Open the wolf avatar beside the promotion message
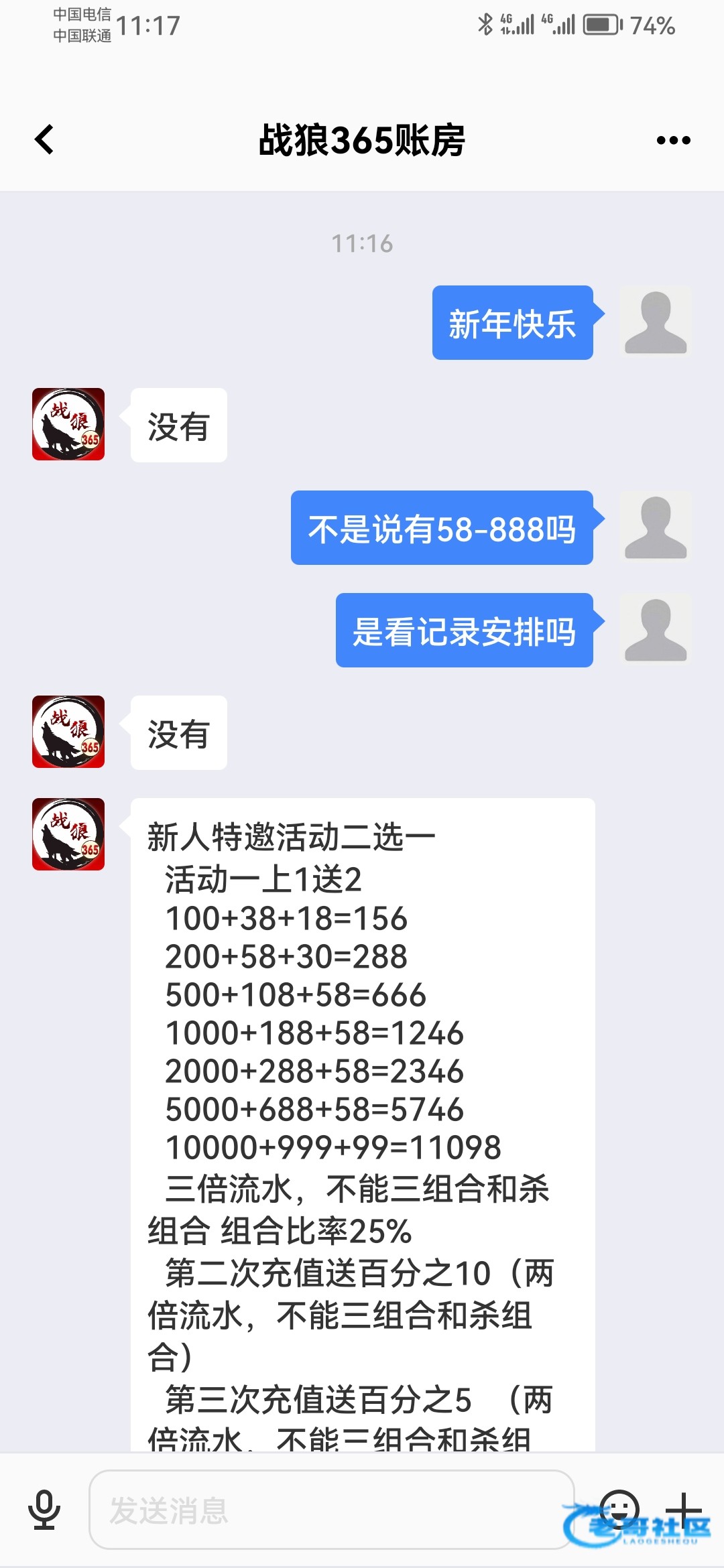 point(68,834)
